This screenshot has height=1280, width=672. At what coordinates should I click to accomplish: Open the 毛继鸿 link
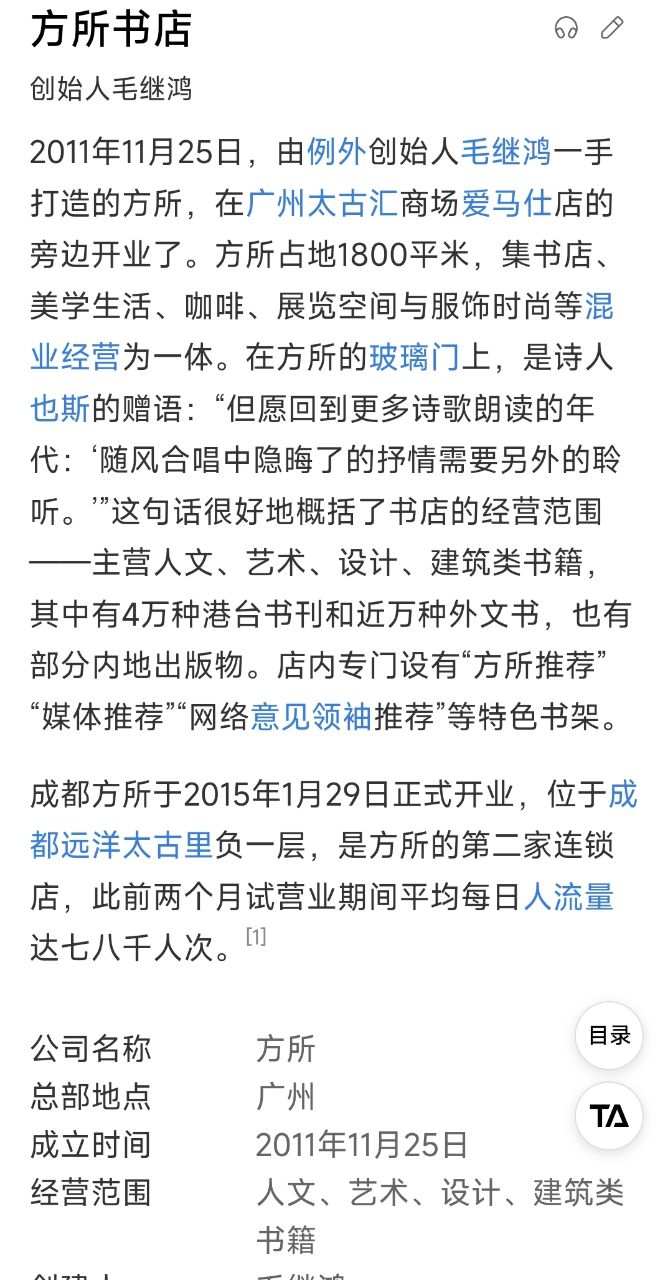pos(505,152)
